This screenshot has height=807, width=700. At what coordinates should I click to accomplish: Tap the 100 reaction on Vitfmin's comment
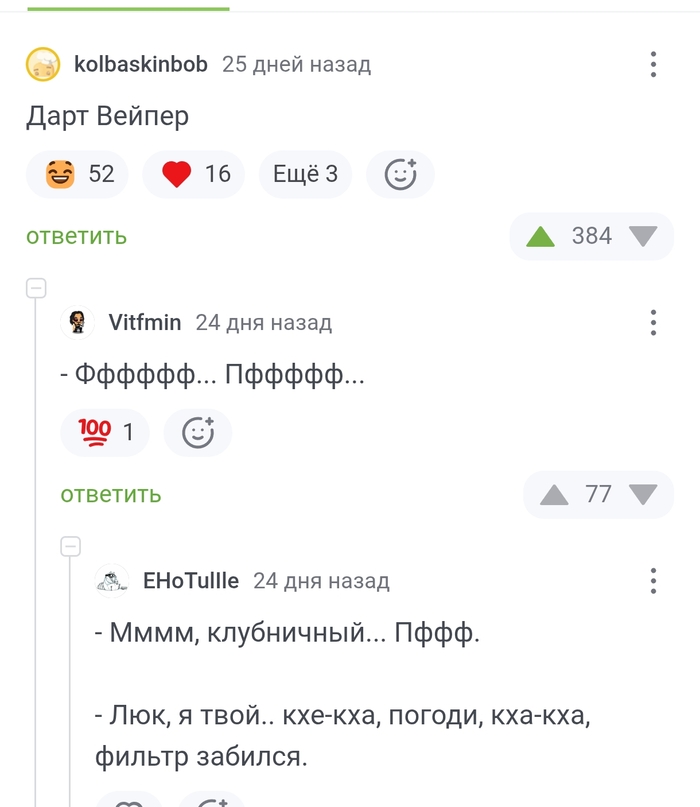105,432
